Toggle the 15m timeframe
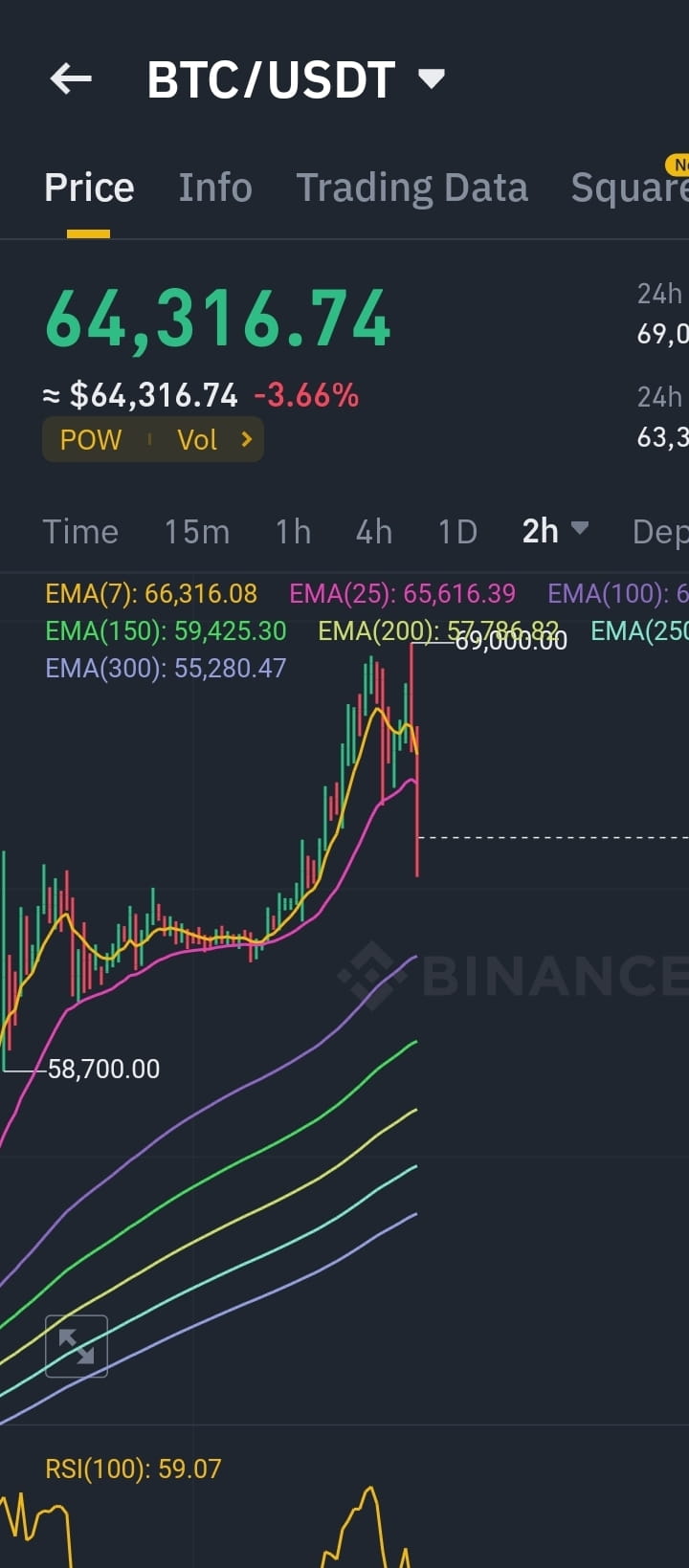The width and height of the screenshot is (689, 1568). (196, 531)
